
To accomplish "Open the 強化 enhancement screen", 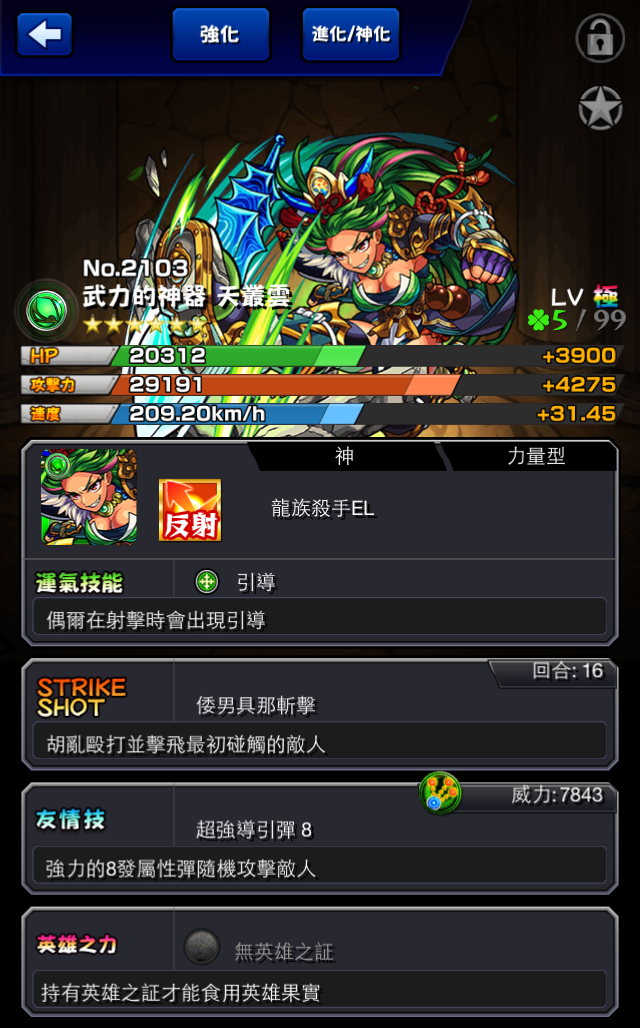I will (220, 35).
